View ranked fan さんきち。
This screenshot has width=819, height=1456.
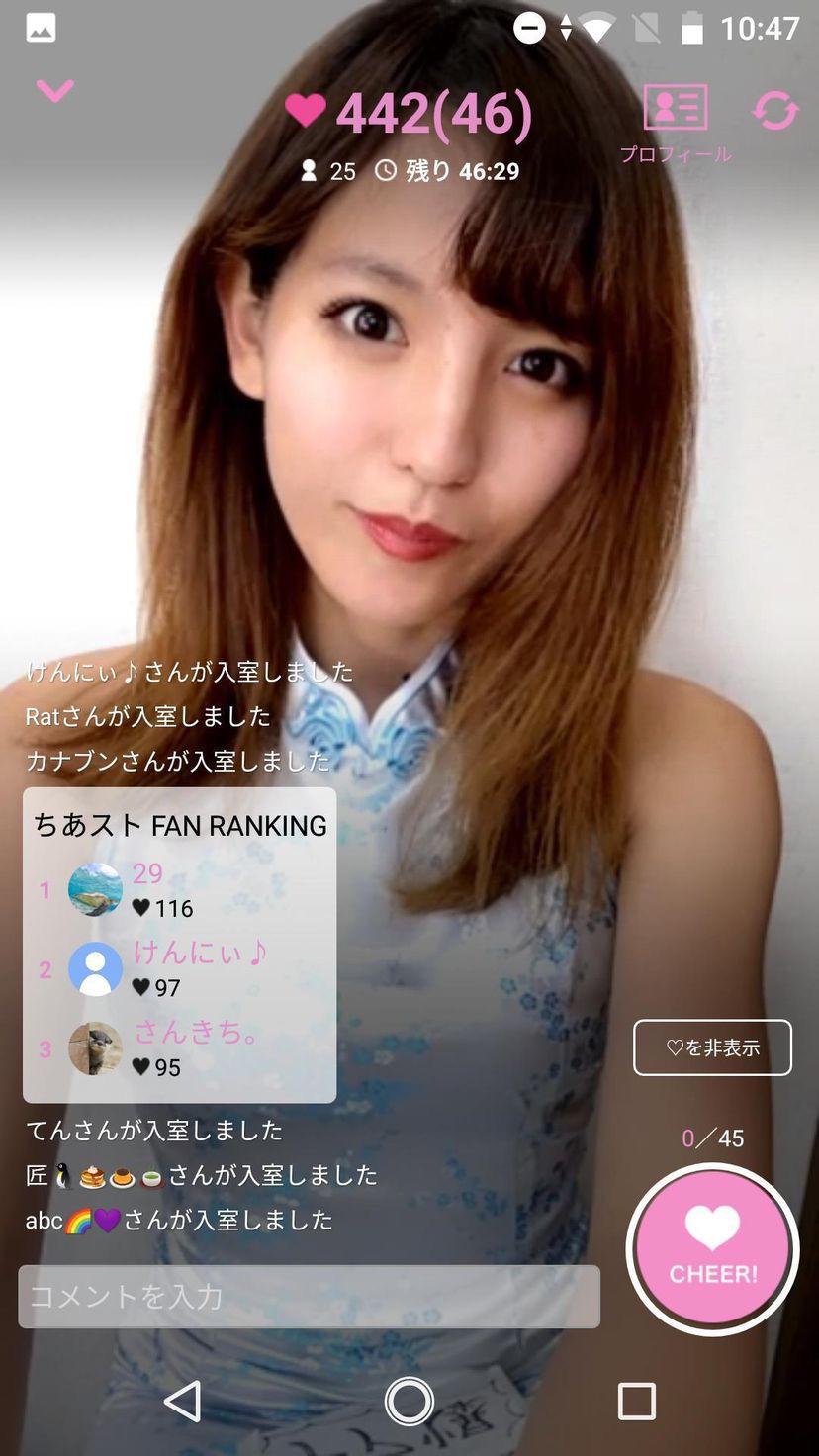coord(178,1048)
